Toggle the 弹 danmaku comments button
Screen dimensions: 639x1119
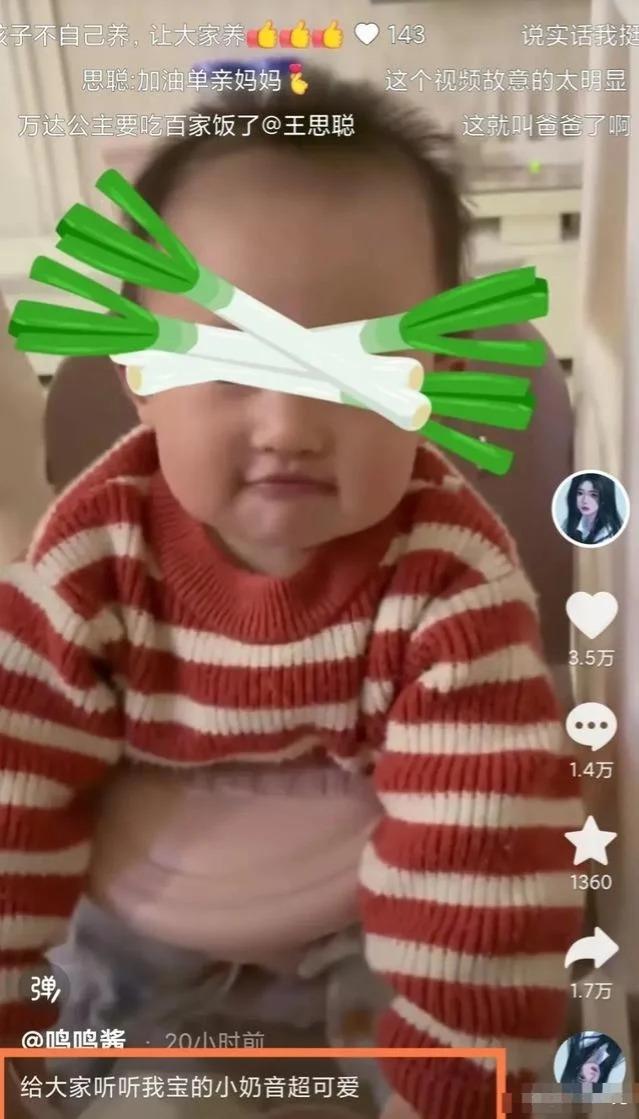click(x=45, y=988)
